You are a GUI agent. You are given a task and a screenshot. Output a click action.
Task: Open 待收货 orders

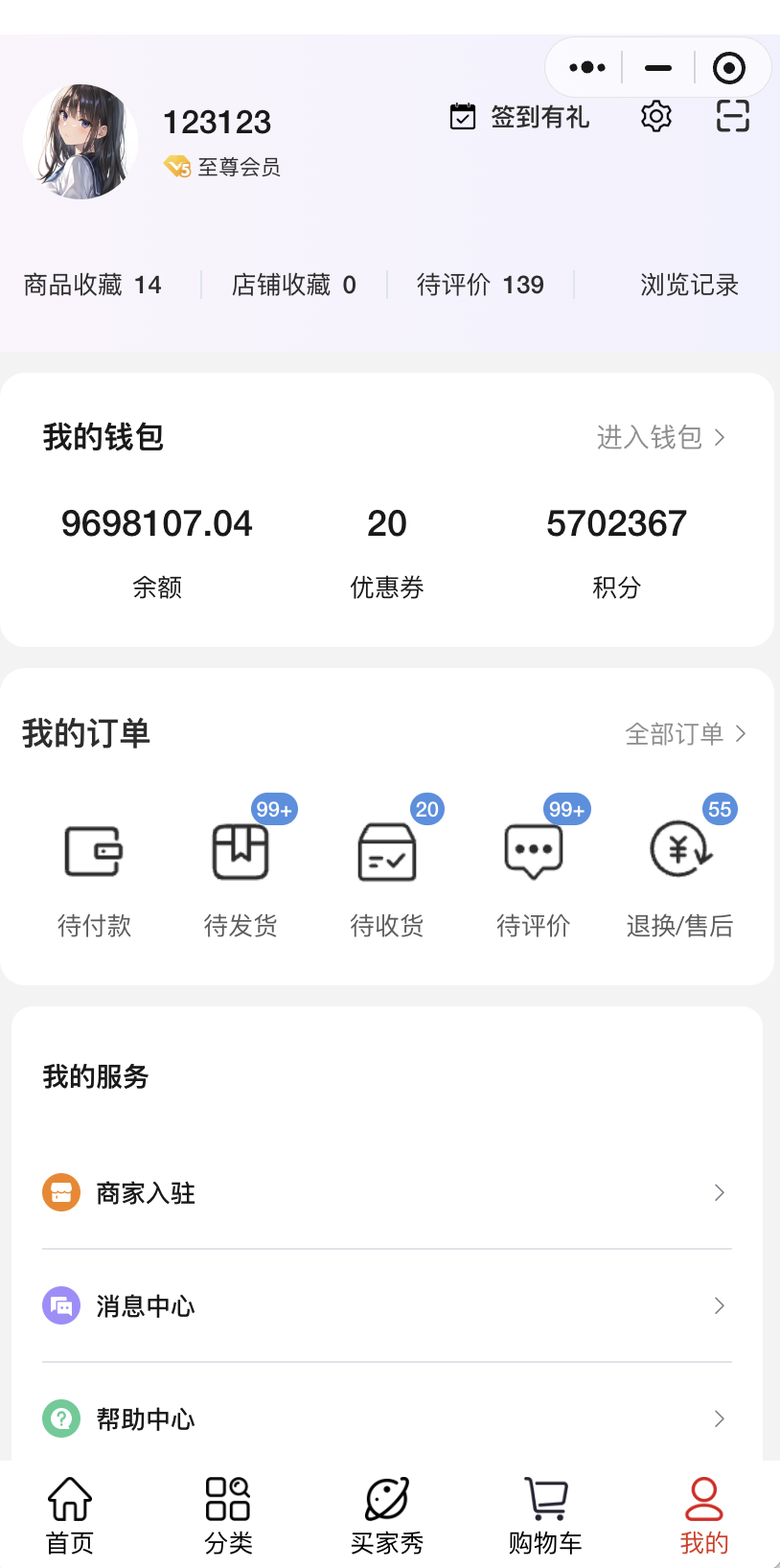(x=387, y=879)
